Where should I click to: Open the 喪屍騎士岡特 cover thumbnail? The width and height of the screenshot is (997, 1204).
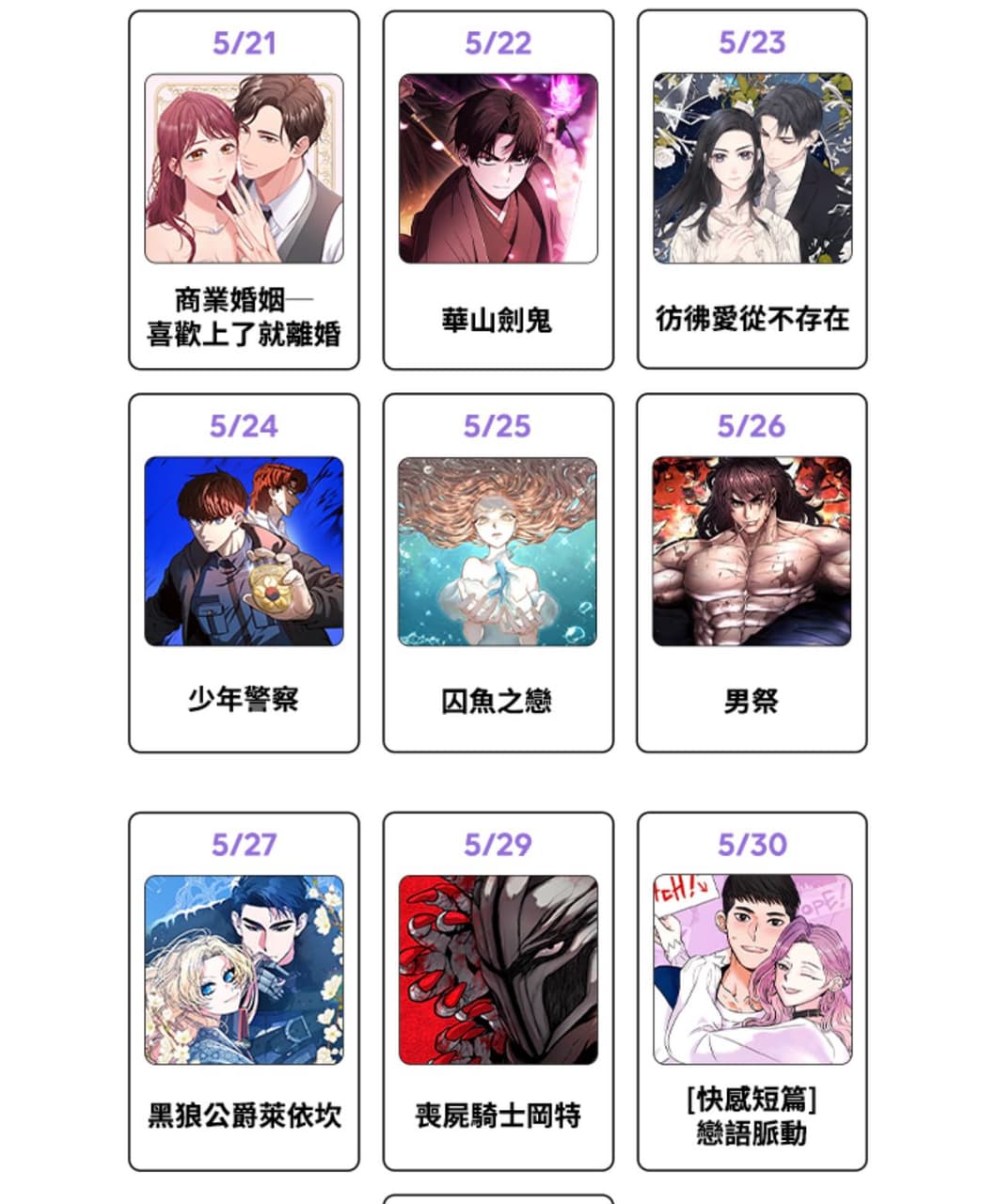[498, 973]
